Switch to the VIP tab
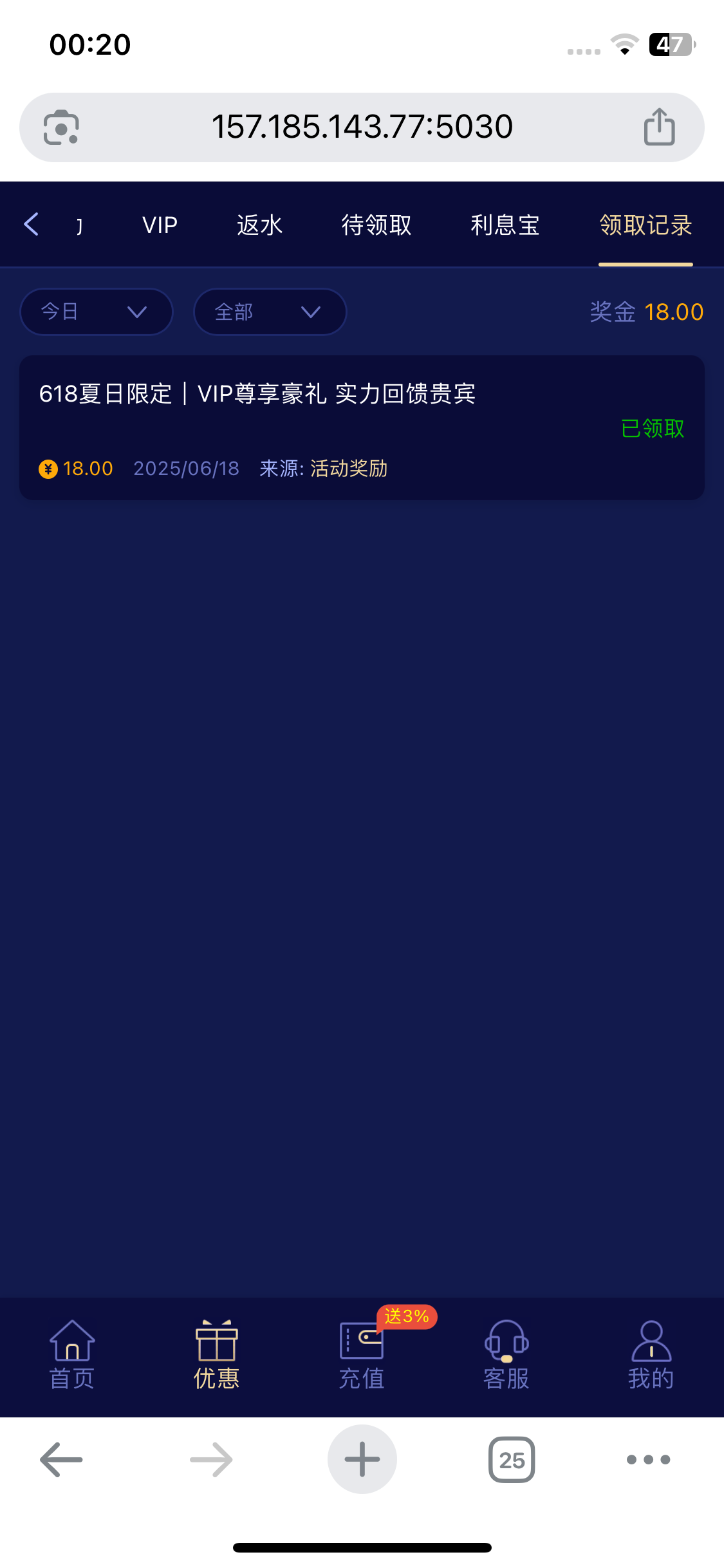This screenshot has height=1568, width=724. pyautogui.click(x=158, y=224)
